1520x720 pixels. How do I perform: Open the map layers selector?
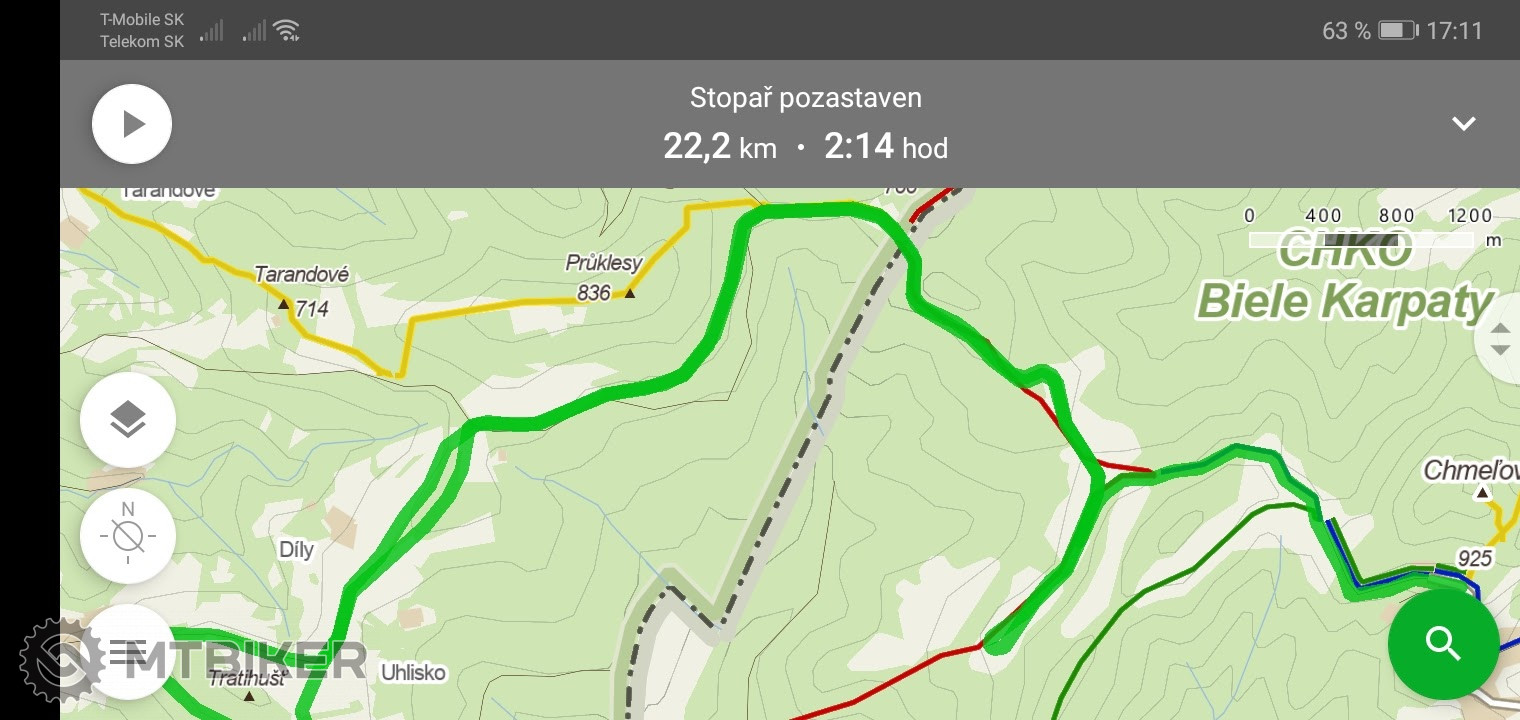point(128,421)
